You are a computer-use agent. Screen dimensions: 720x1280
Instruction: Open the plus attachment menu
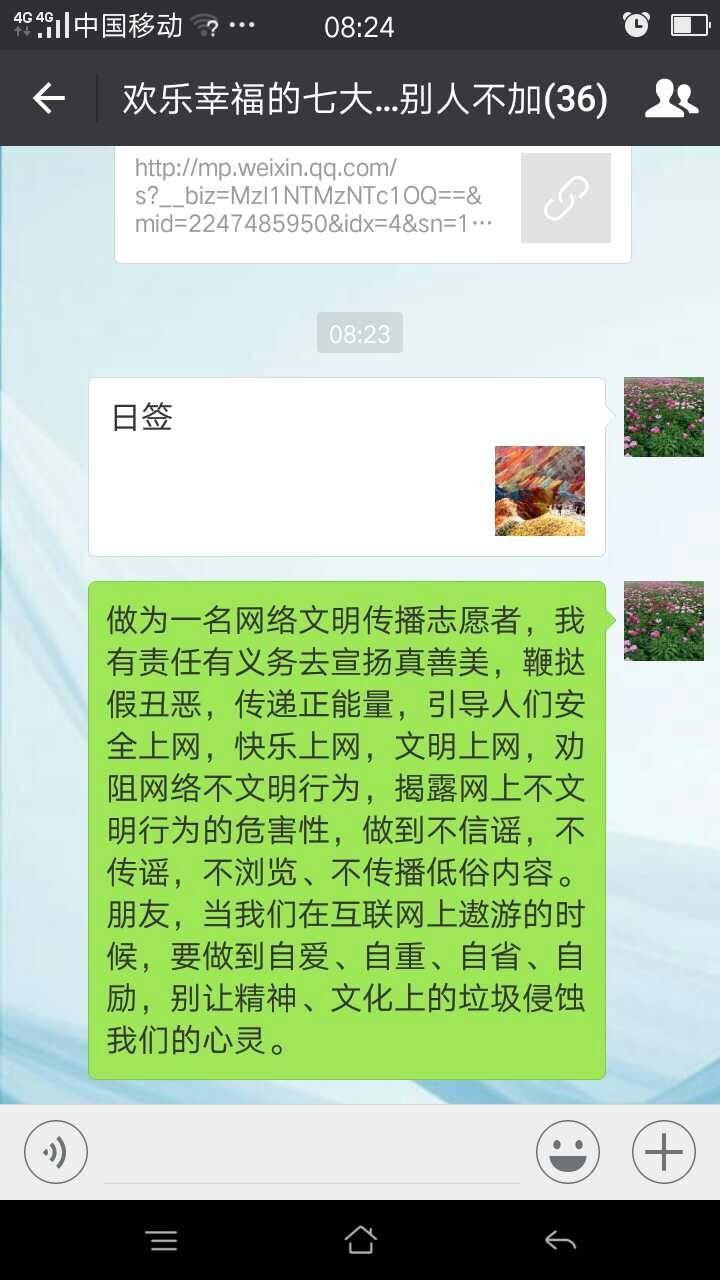pyautogui.click(x=664, y=1152)
